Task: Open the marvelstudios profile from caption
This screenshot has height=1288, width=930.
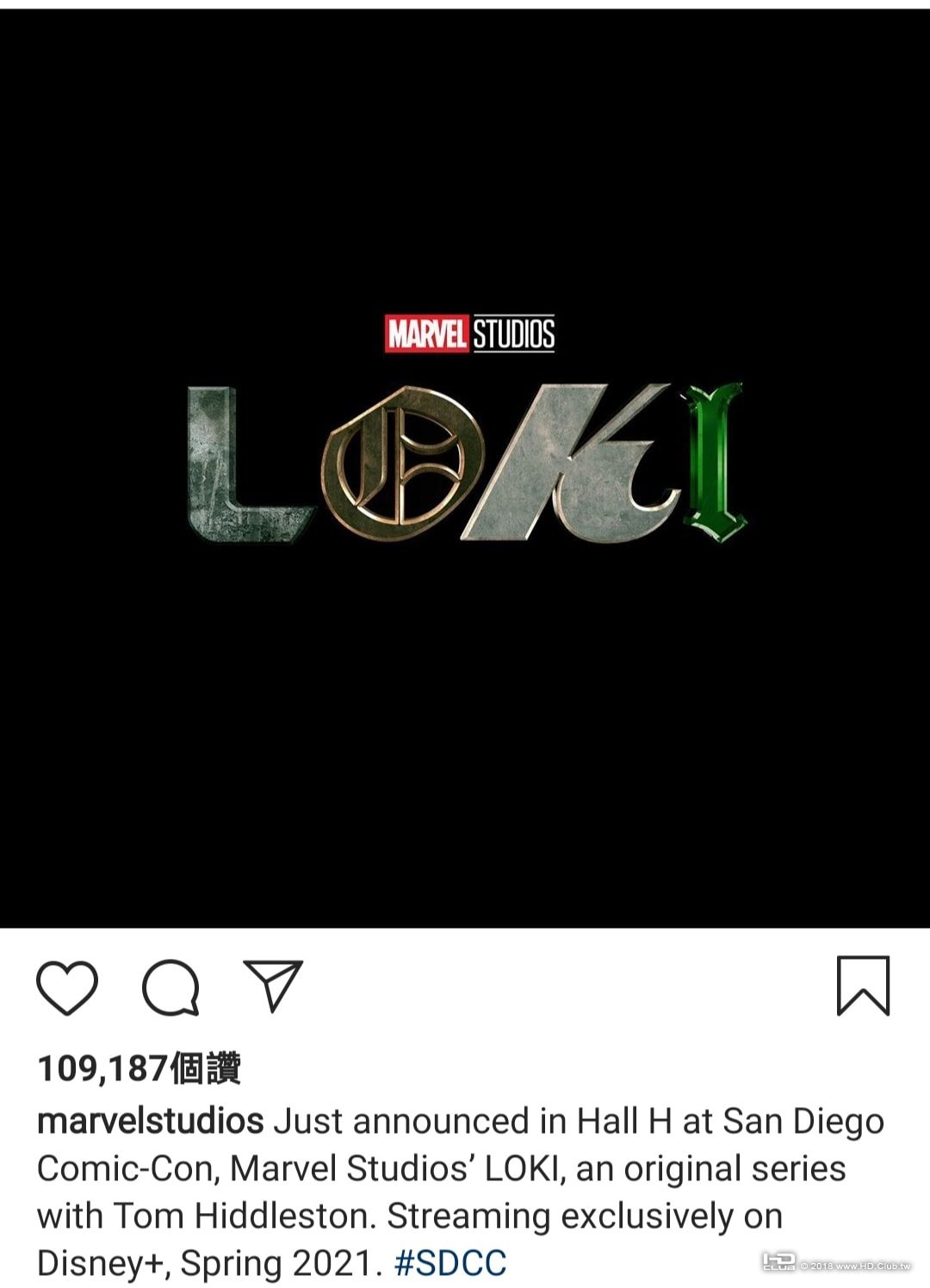Action: click(151, 1121)
